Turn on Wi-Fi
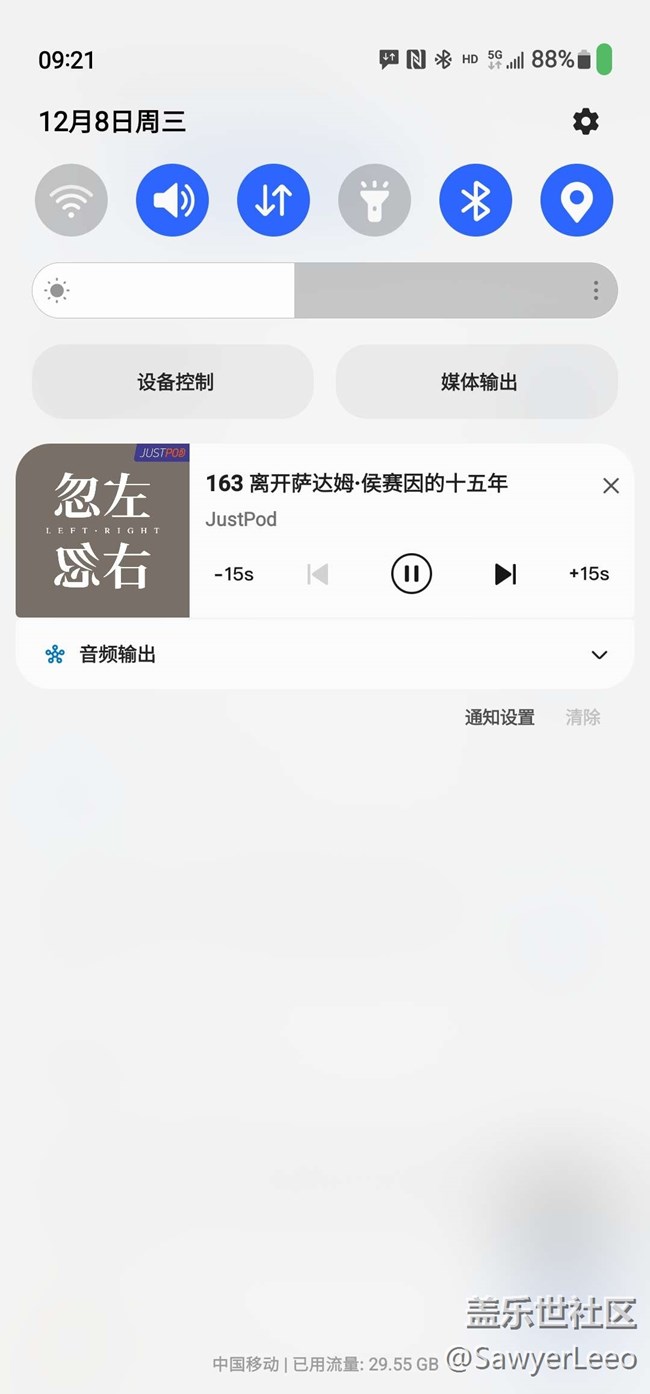Screen dimensions: 650x1394 (x=71, y=201)
